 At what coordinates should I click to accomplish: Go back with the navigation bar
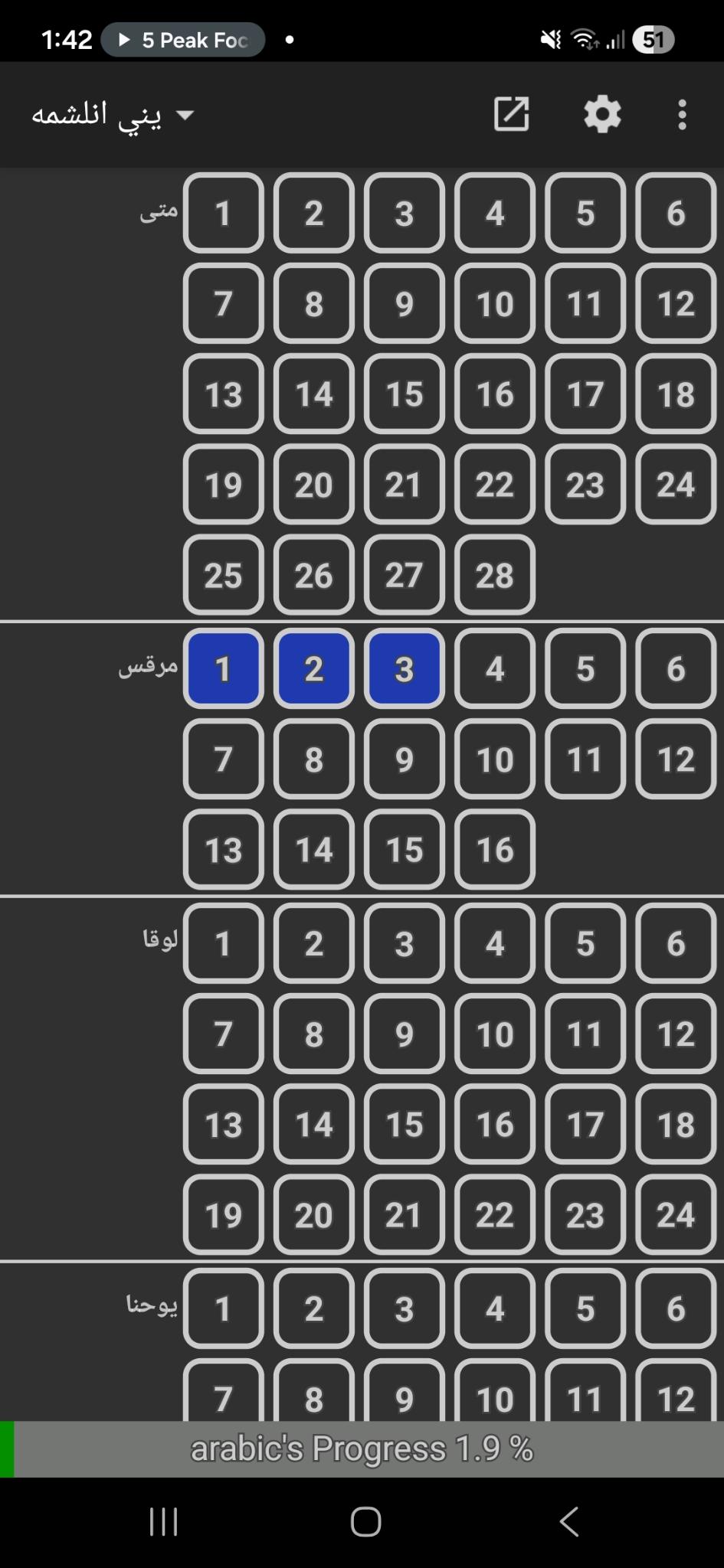568,1522
